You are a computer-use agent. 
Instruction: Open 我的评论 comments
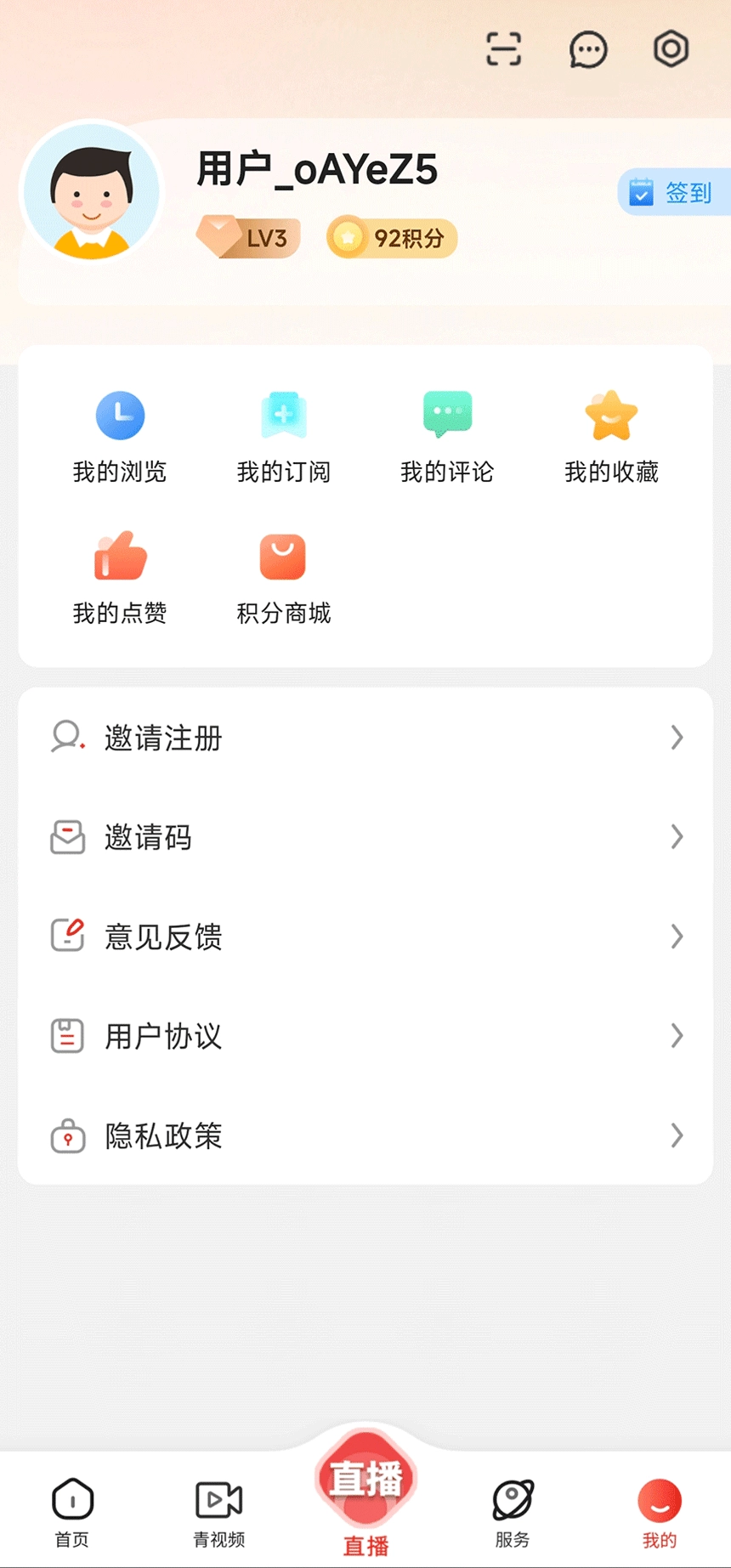point(448,436)
